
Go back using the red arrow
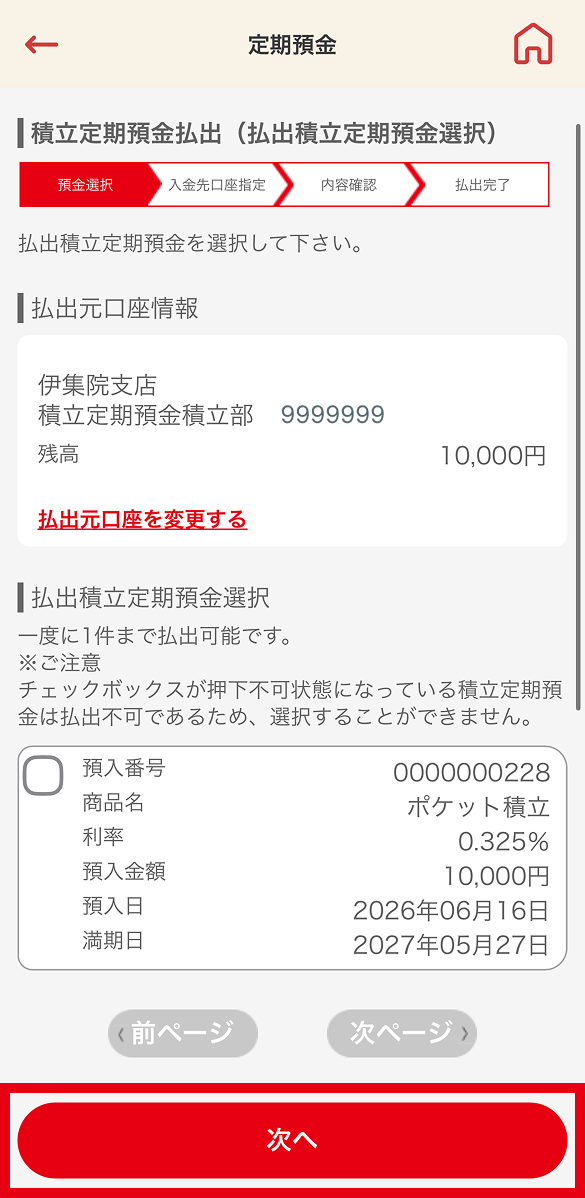(x=41, y=44)
